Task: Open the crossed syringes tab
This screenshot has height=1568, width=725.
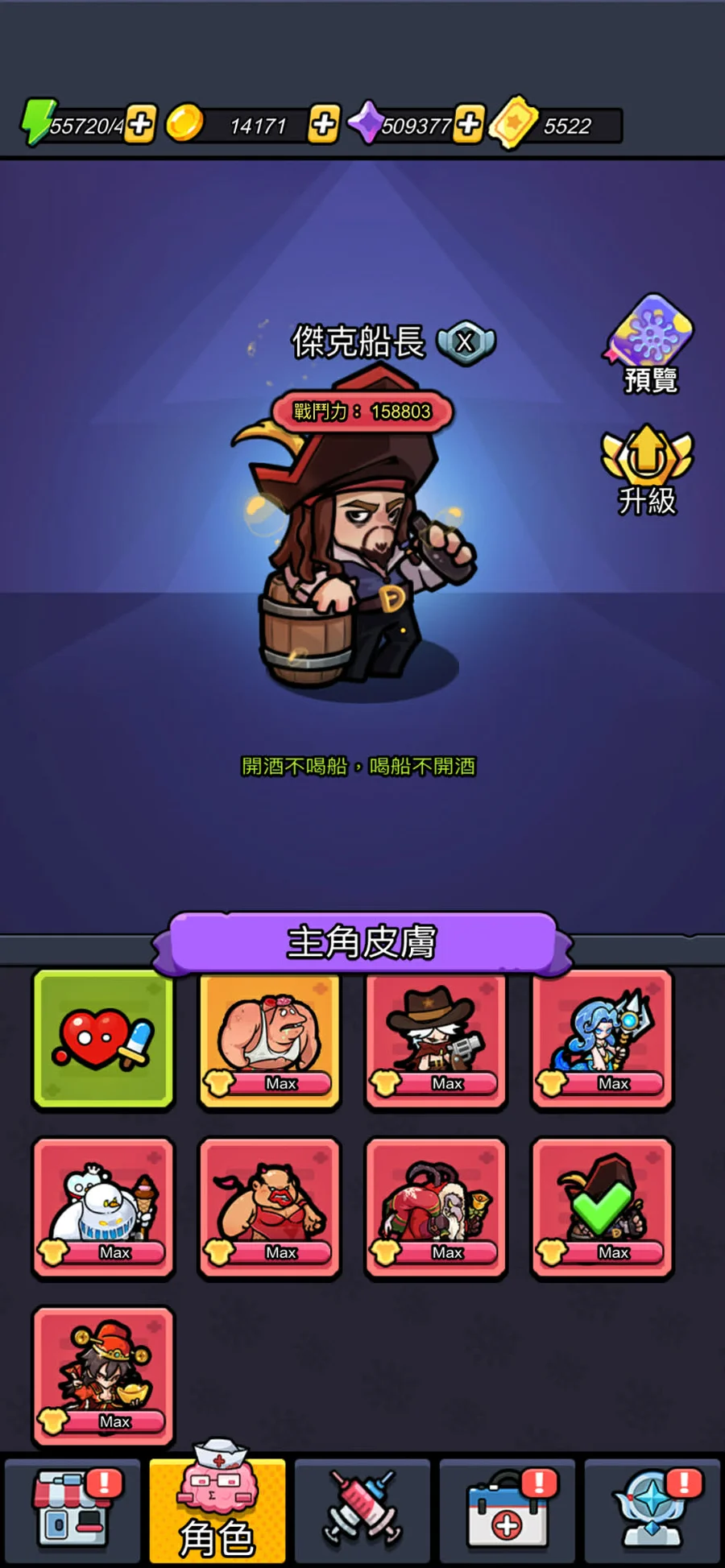Action: (x=362, y=1510)
